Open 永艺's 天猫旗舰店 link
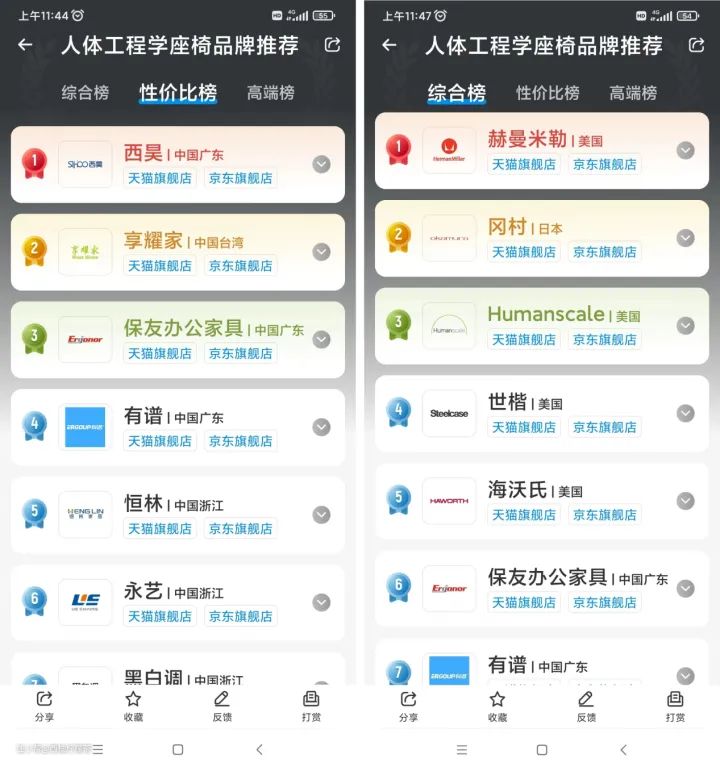Viewport: 720px width, 771px height. (x=160, y=616)
